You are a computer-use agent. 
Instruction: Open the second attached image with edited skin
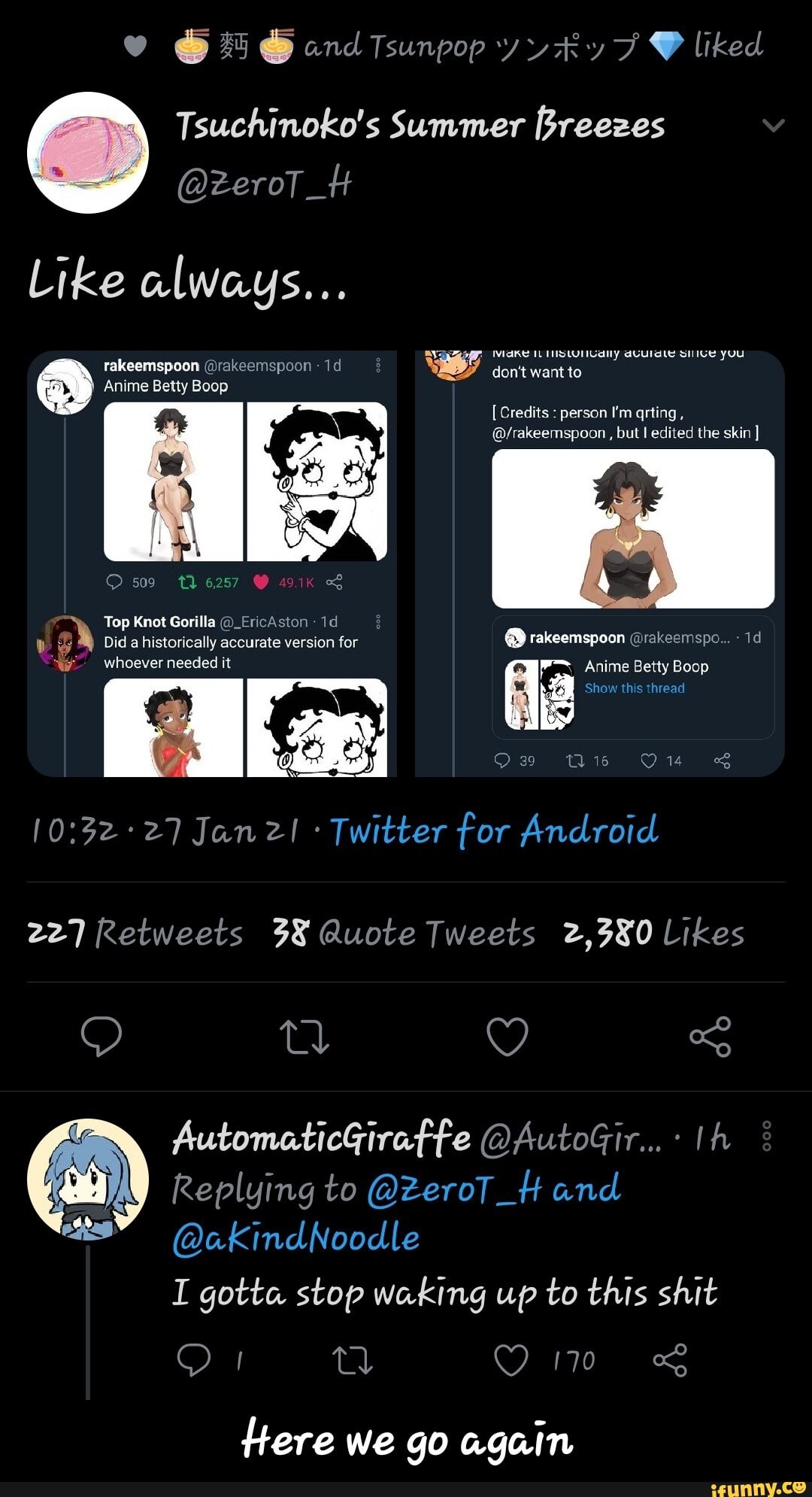(599, 563)
